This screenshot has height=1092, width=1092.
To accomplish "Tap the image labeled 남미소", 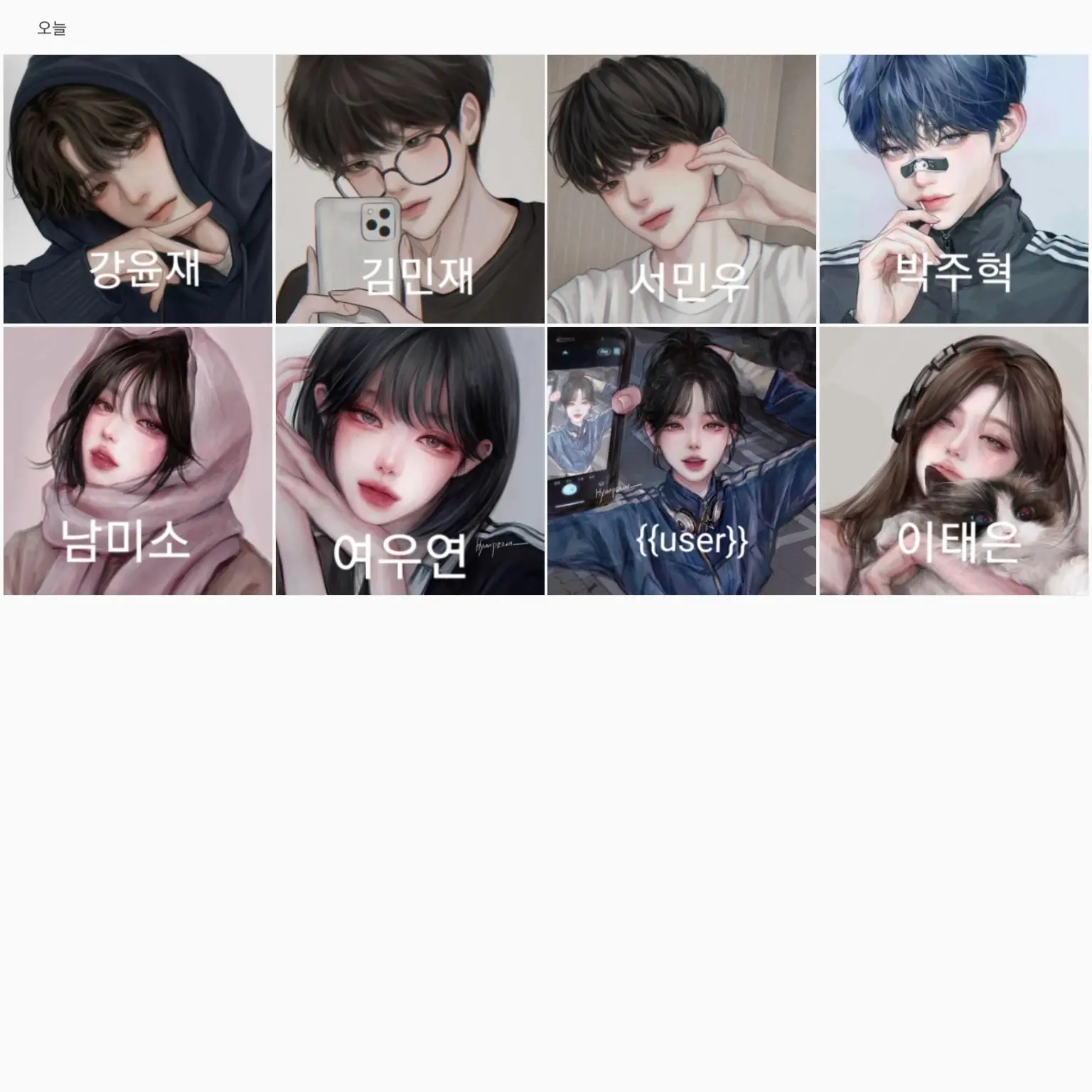I will (x=138, y=461).
